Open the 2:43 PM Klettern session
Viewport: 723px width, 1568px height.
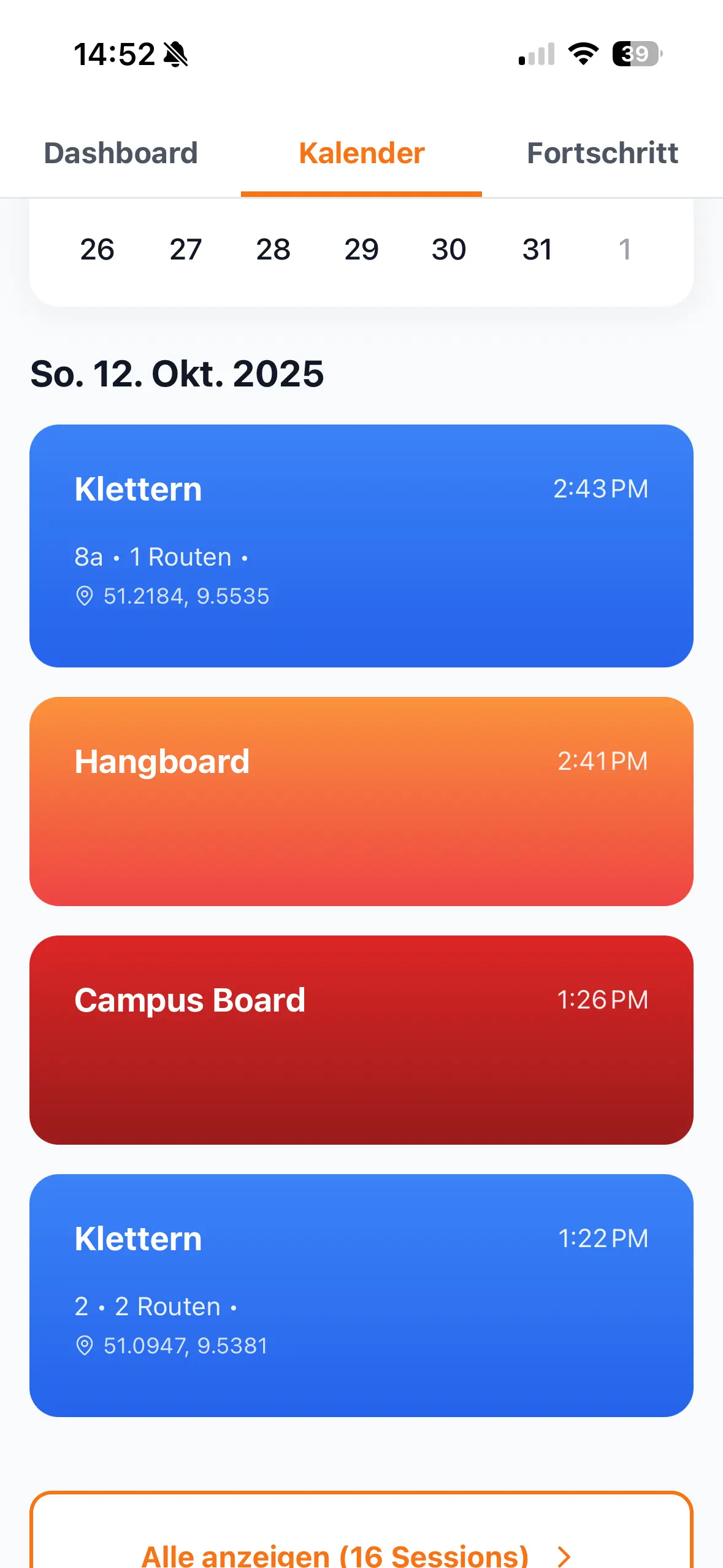tap(361, 545)
